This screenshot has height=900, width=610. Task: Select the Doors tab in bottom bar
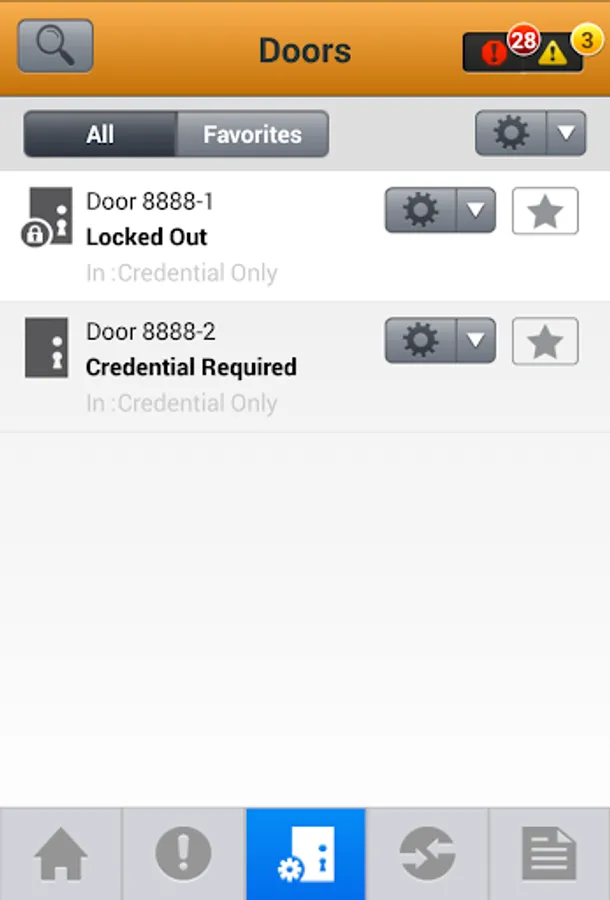point(306,855)
